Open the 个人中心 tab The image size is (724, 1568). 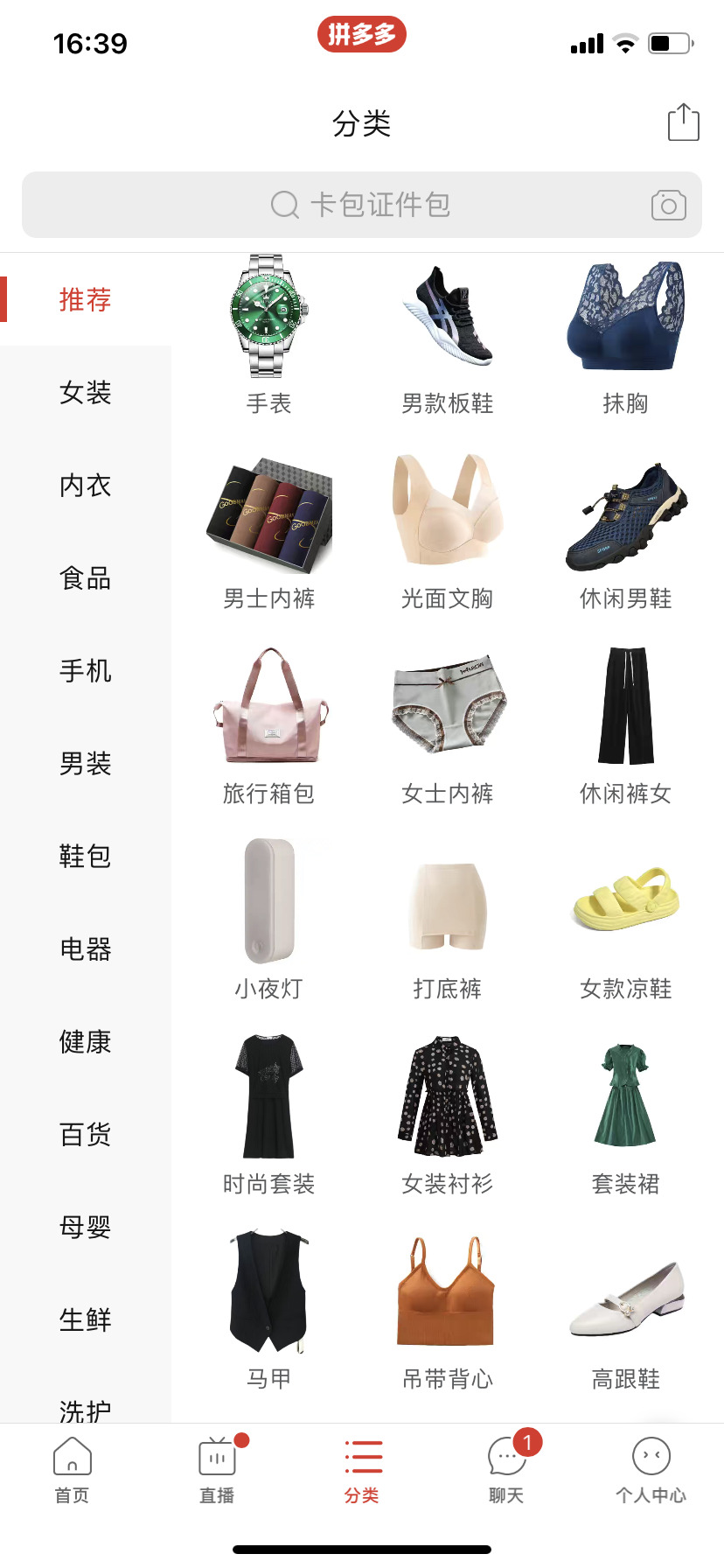pos(651,1470)
